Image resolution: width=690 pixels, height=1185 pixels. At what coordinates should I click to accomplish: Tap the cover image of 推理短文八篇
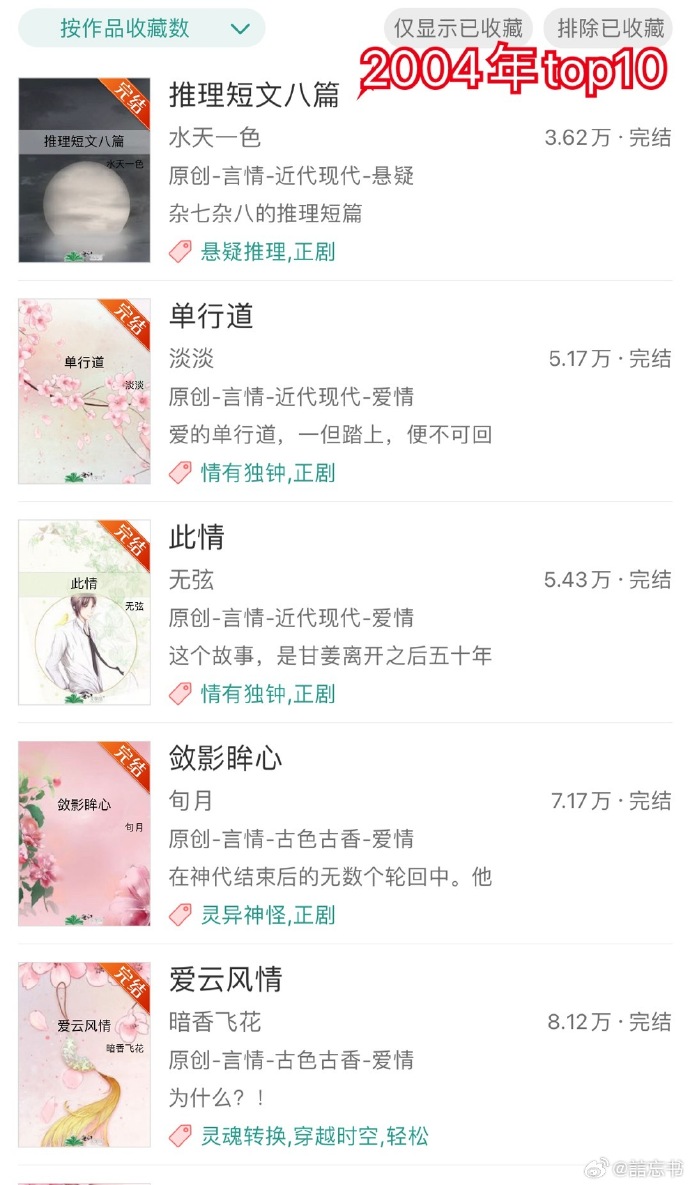84,170
